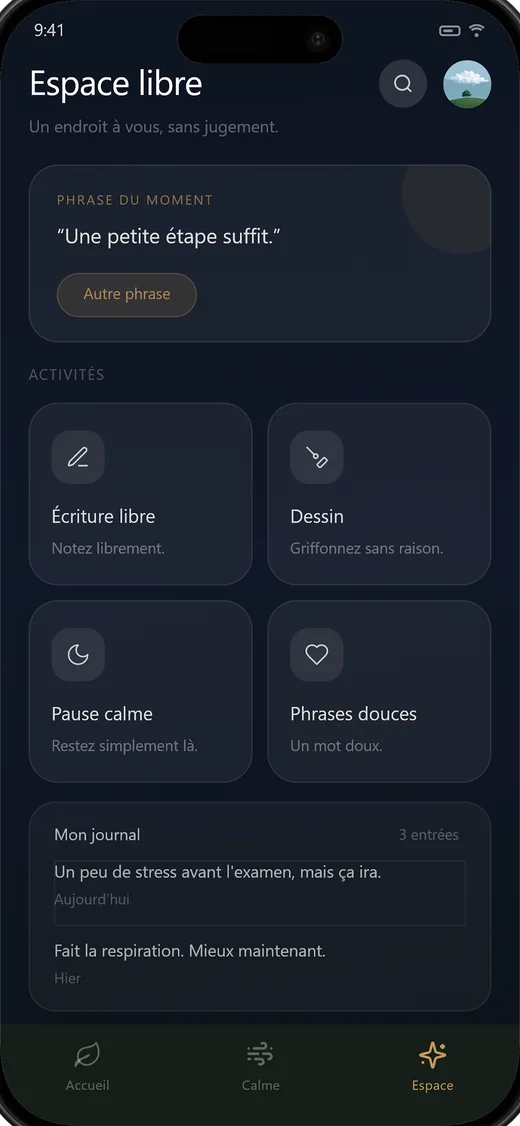Open the search icon
This screenshot has width=520, height=1126.
click(403, 84)
